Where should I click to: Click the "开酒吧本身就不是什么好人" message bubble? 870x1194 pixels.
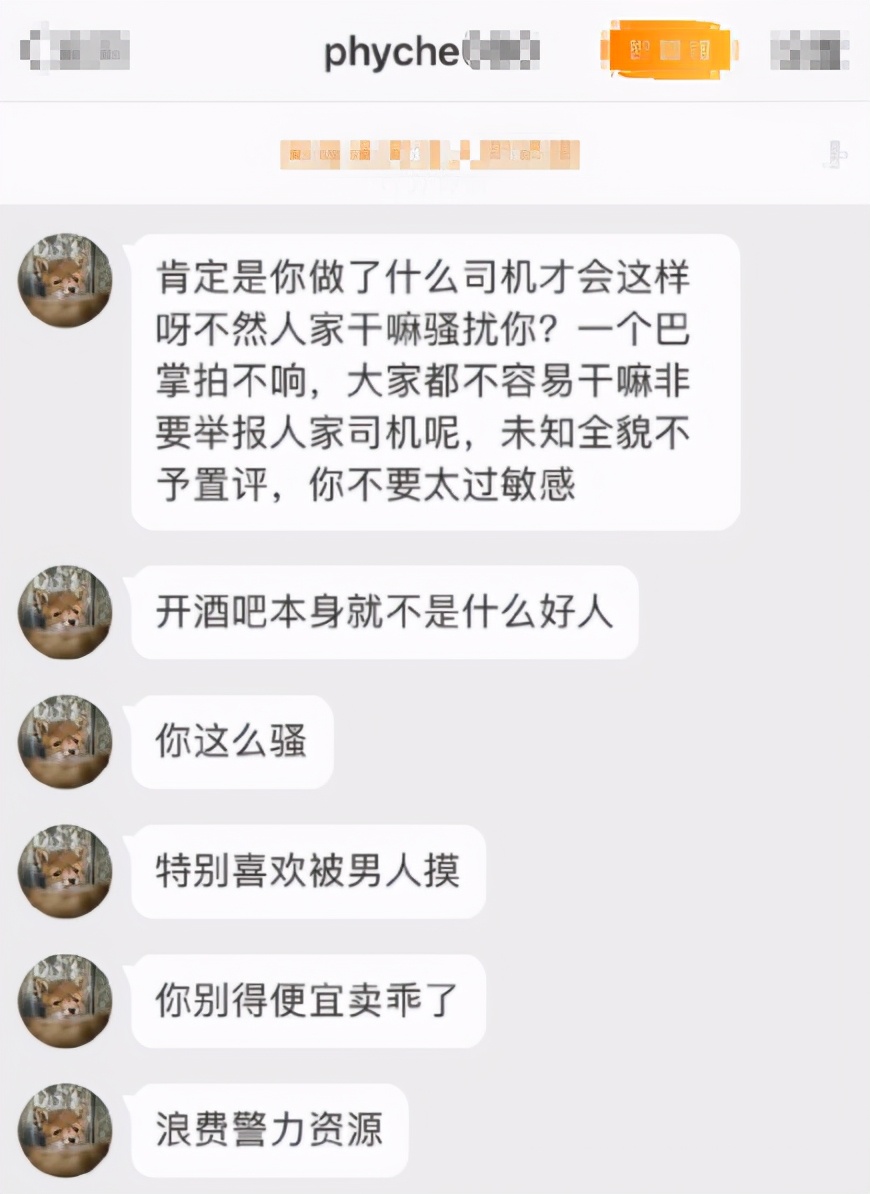[x=390, y=614]
